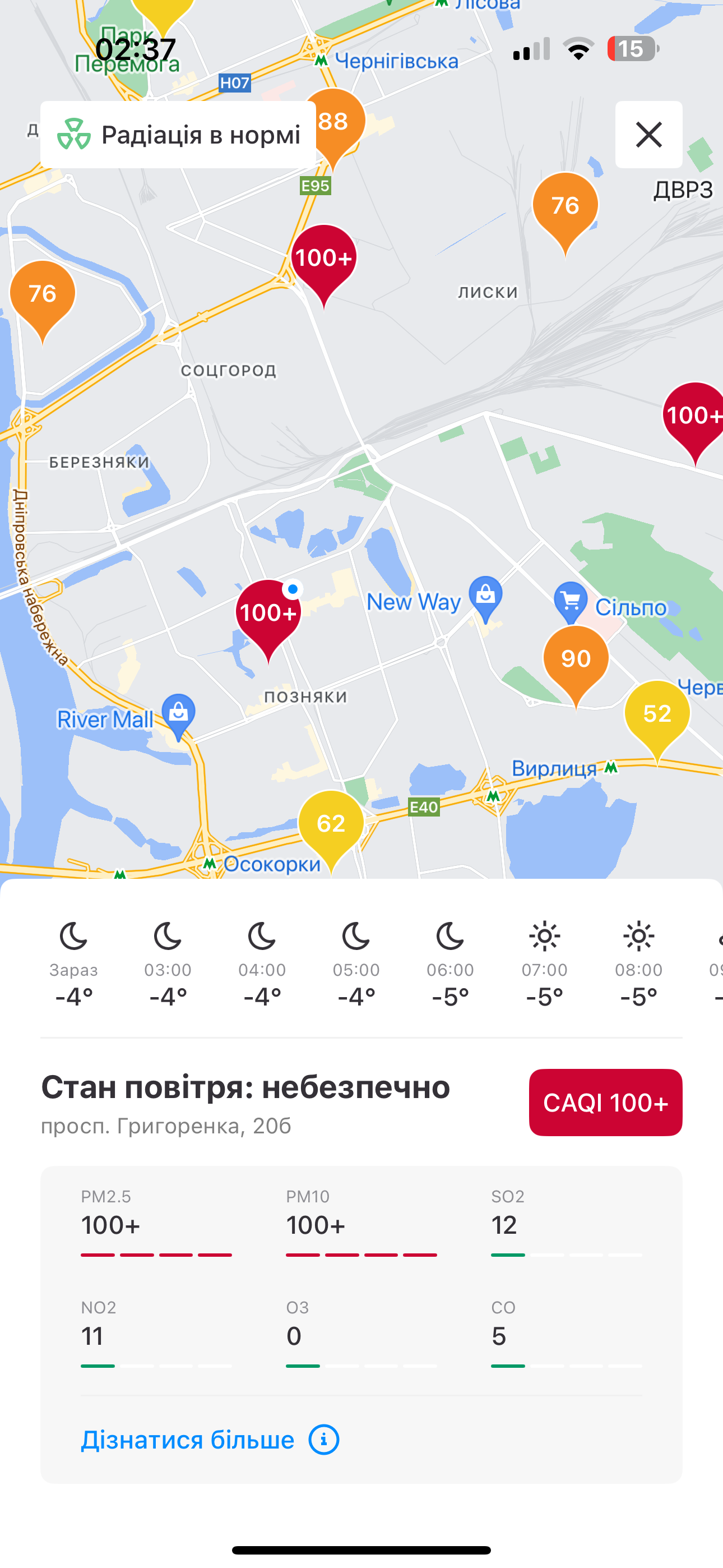Screen dimensions: 723x1568
Task: Tap the orange marker showing 90
Action: [x=576, y=658]
